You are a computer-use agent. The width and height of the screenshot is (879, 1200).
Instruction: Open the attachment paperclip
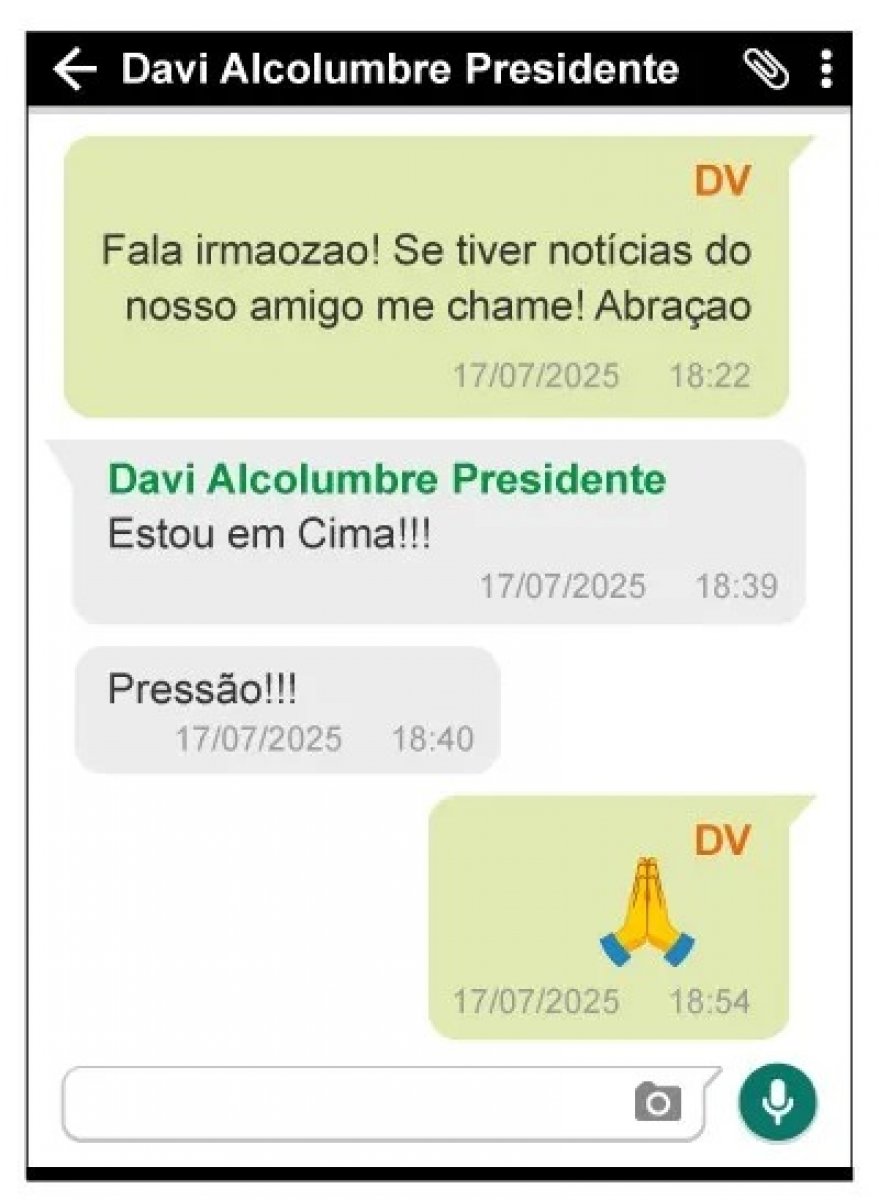pos(767,69)
